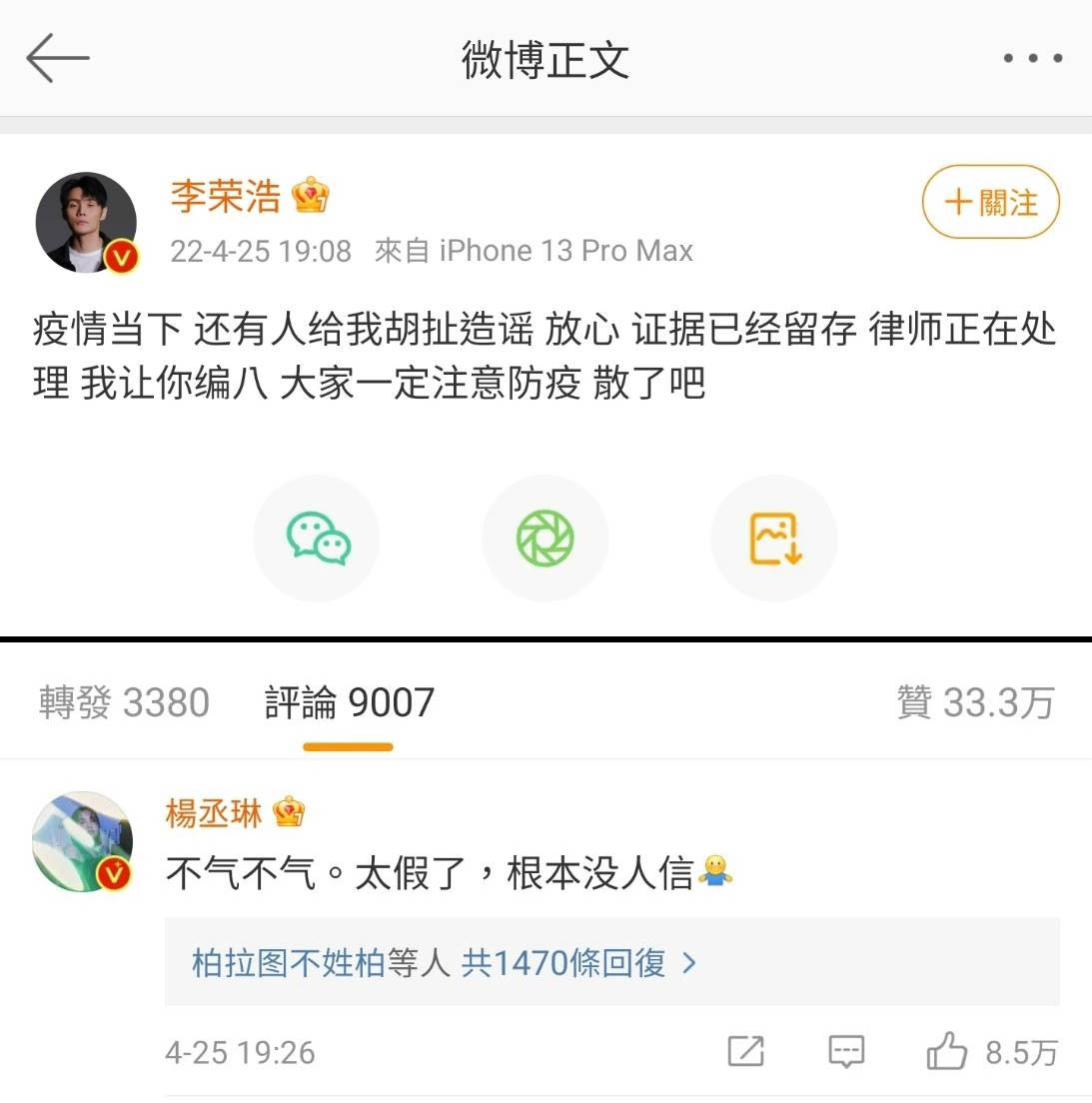The image size is (1092, 1103).
Task: Open 楊丞琳's profile avatar
Action: click(83, 841)
